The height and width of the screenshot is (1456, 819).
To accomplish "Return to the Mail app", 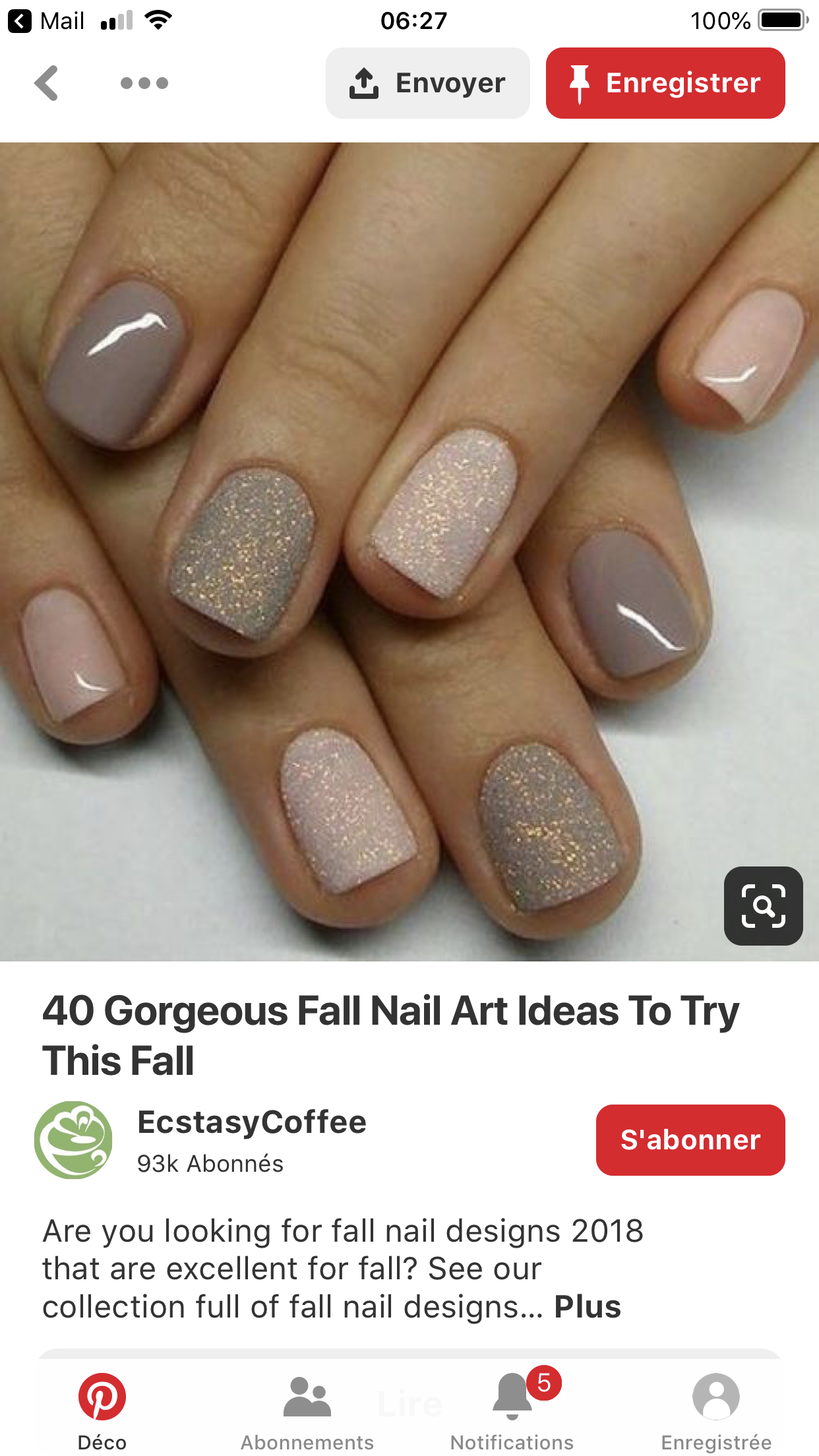I will tap(46, 20).
